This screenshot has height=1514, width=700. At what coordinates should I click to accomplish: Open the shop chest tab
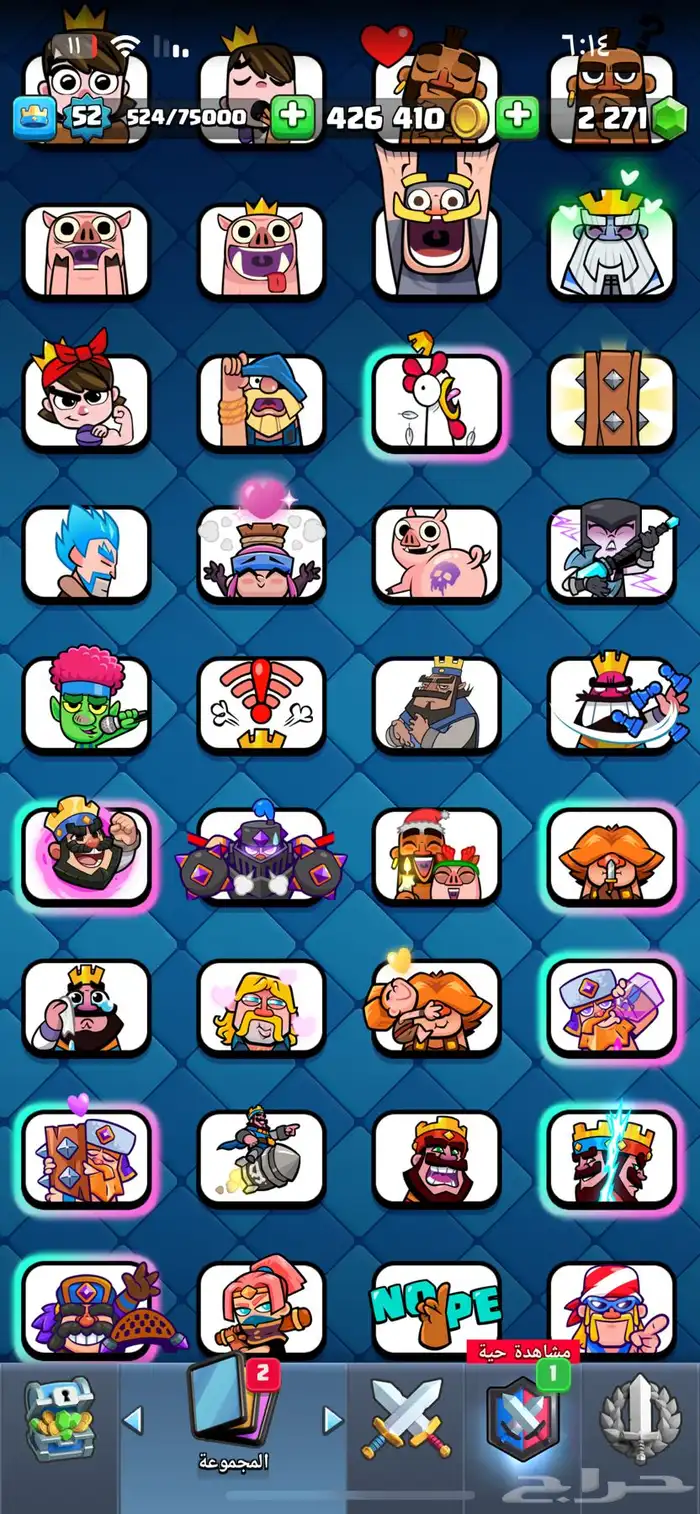(59, 1419)
